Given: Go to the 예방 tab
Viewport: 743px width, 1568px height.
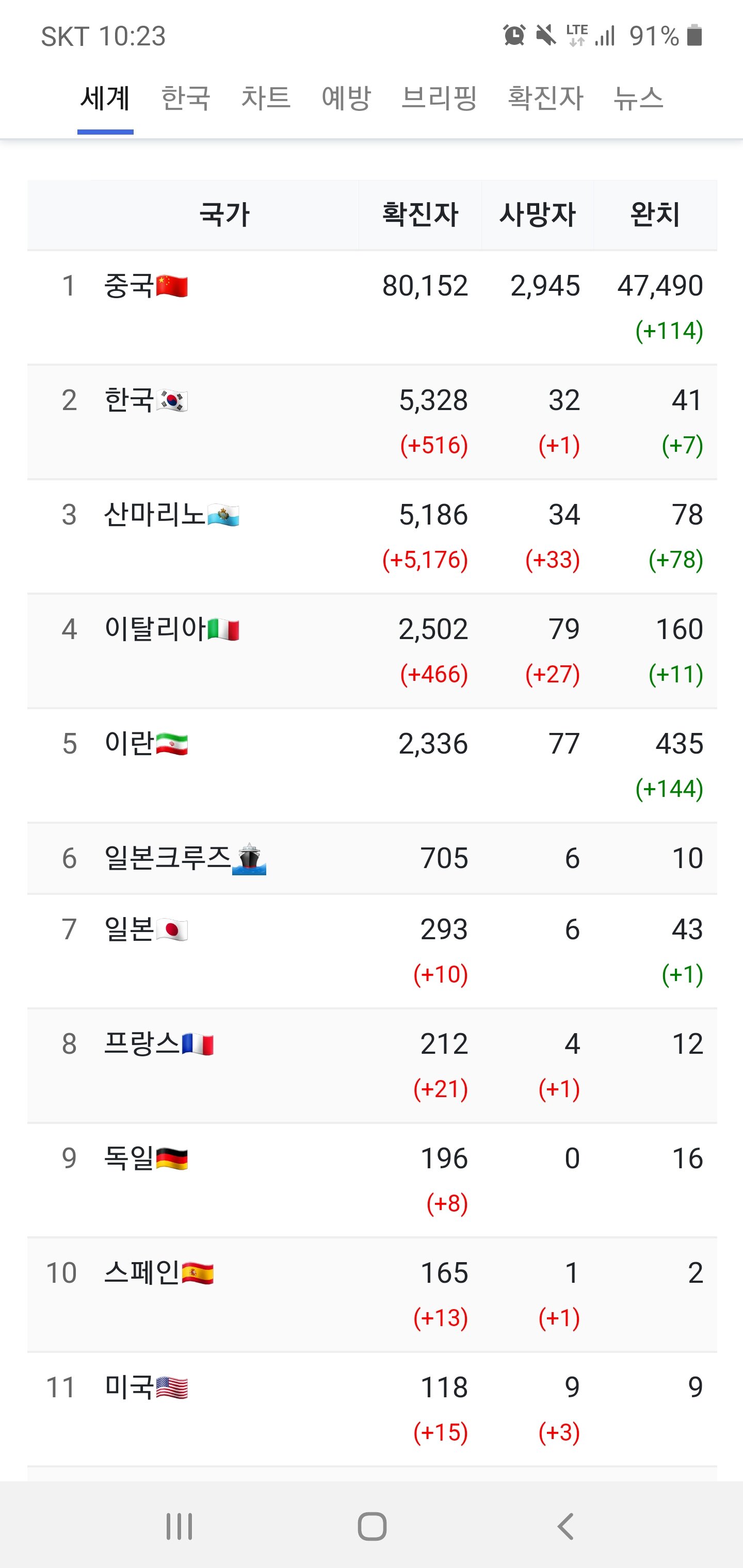Looking at the screenshot, I should pyautogui.click(x=346, y=98).
